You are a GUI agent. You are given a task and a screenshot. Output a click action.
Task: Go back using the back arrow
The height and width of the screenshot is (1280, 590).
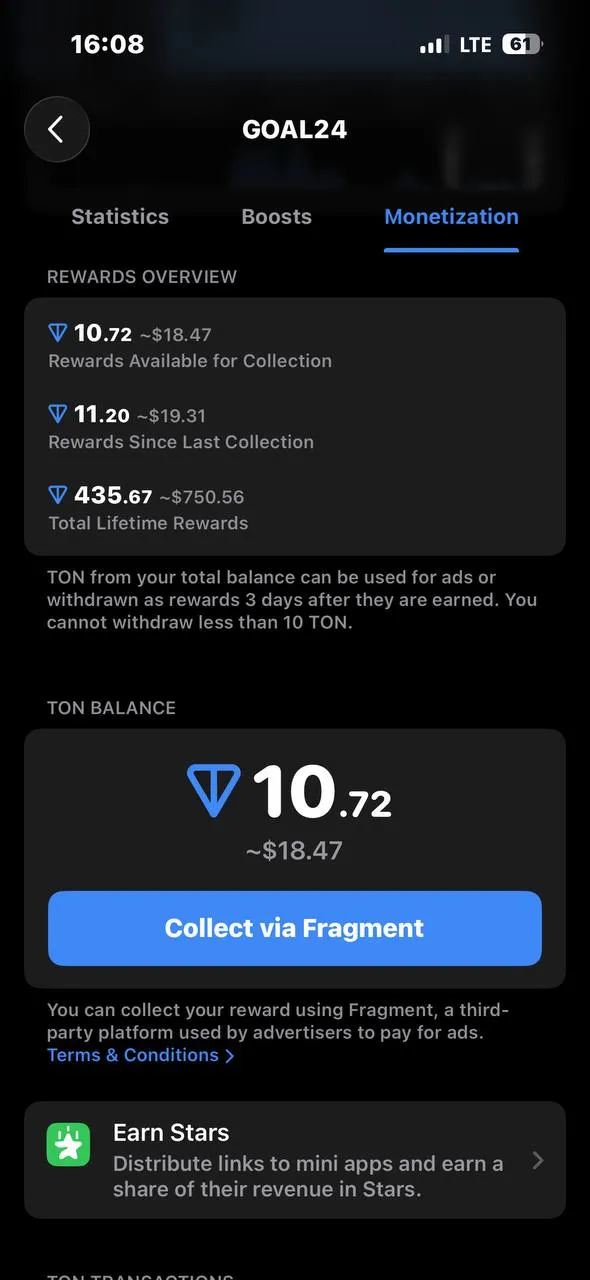coord(57,129)
